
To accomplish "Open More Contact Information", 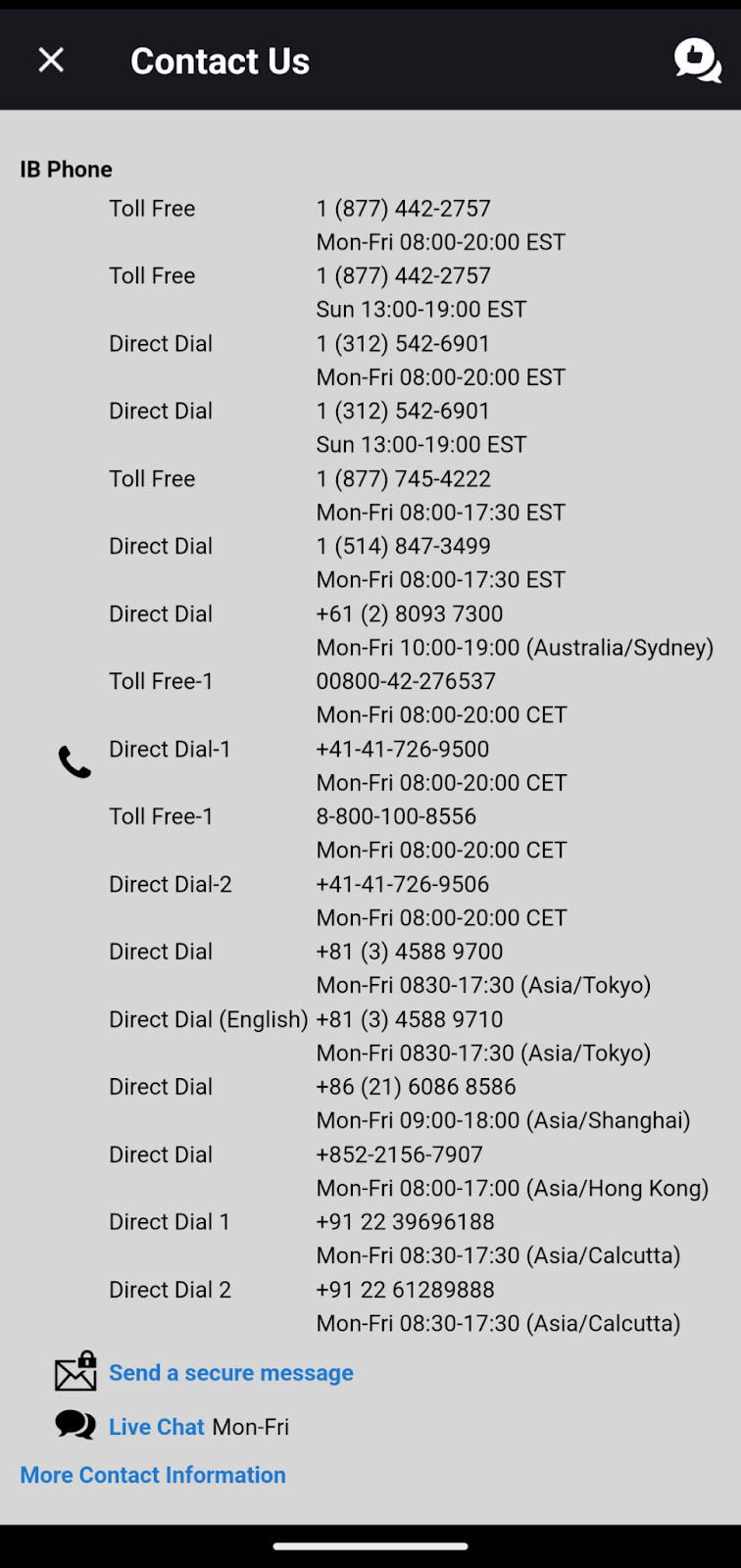I will point(153,1475).
